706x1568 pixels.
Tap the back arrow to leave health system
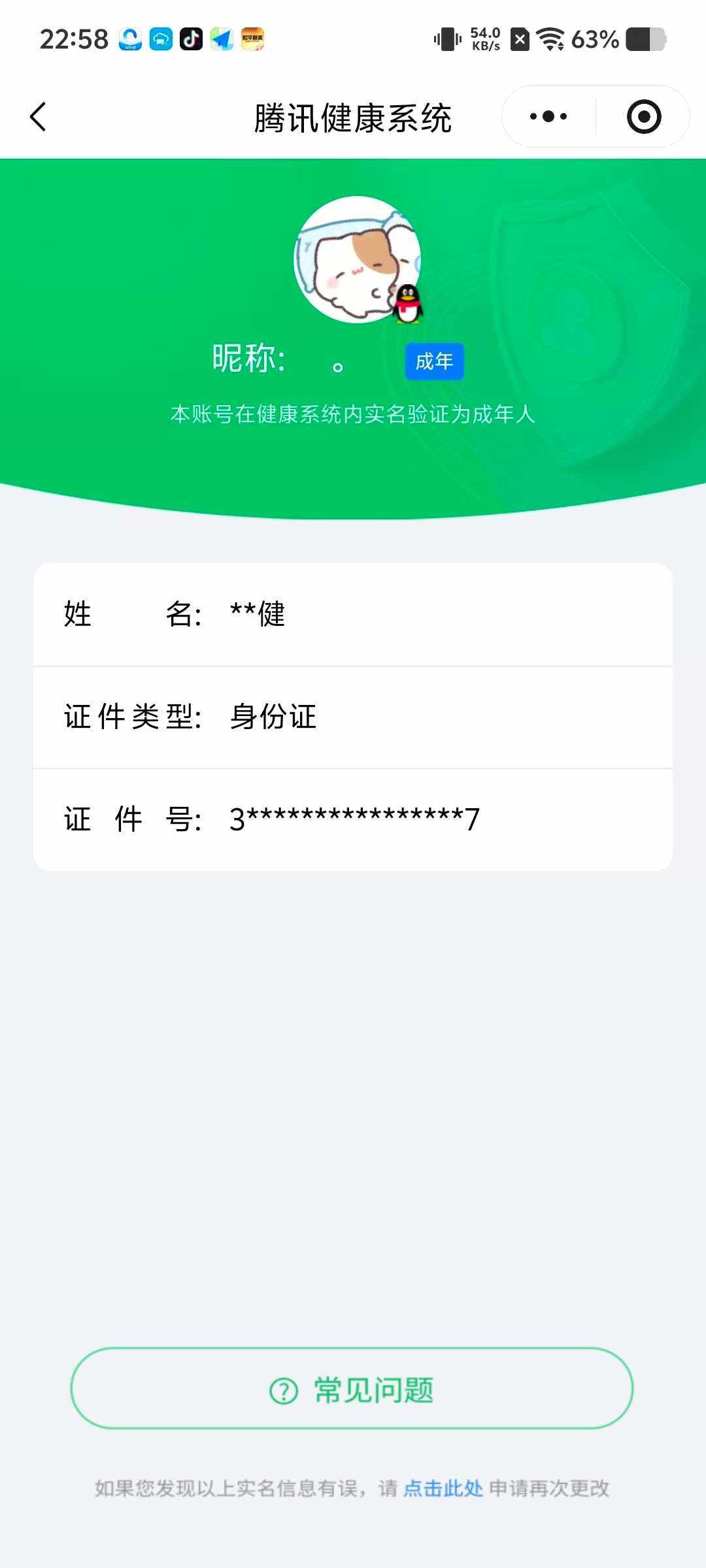pyautogui.click(x=37, y=116)
